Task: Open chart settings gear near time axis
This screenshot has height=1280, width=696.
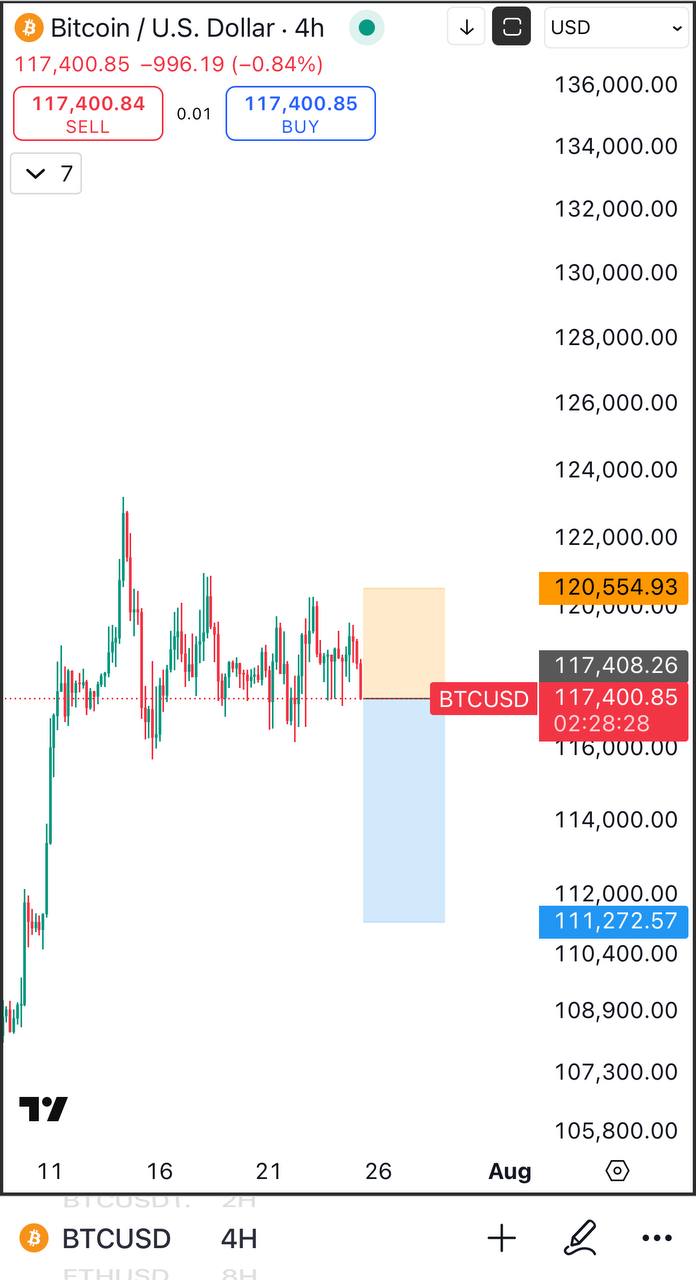Action: (617, 1171)
